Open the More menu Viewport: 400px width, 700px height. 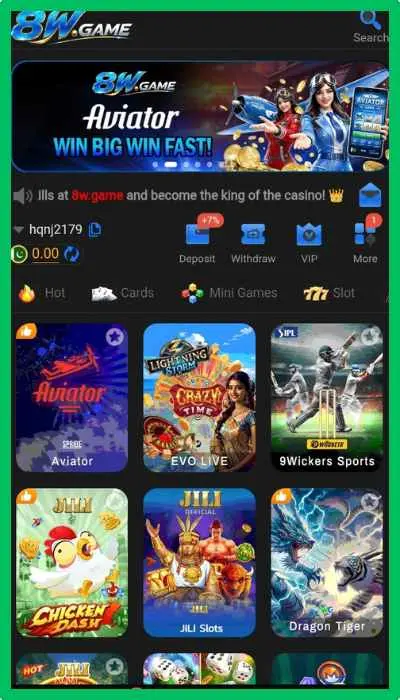(365, 241)
